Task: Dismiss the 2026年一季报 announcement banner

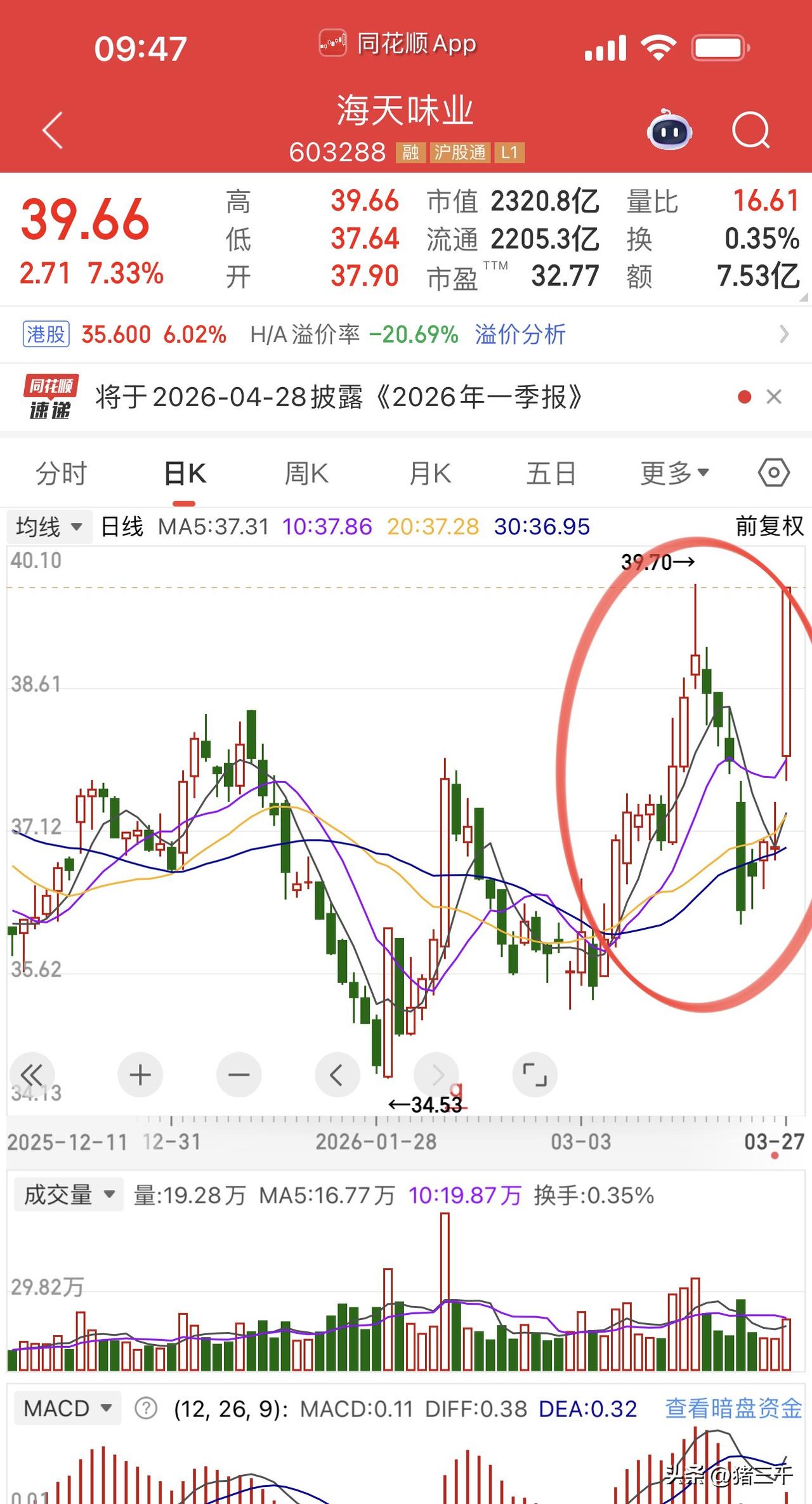Action: coord(775,397)
